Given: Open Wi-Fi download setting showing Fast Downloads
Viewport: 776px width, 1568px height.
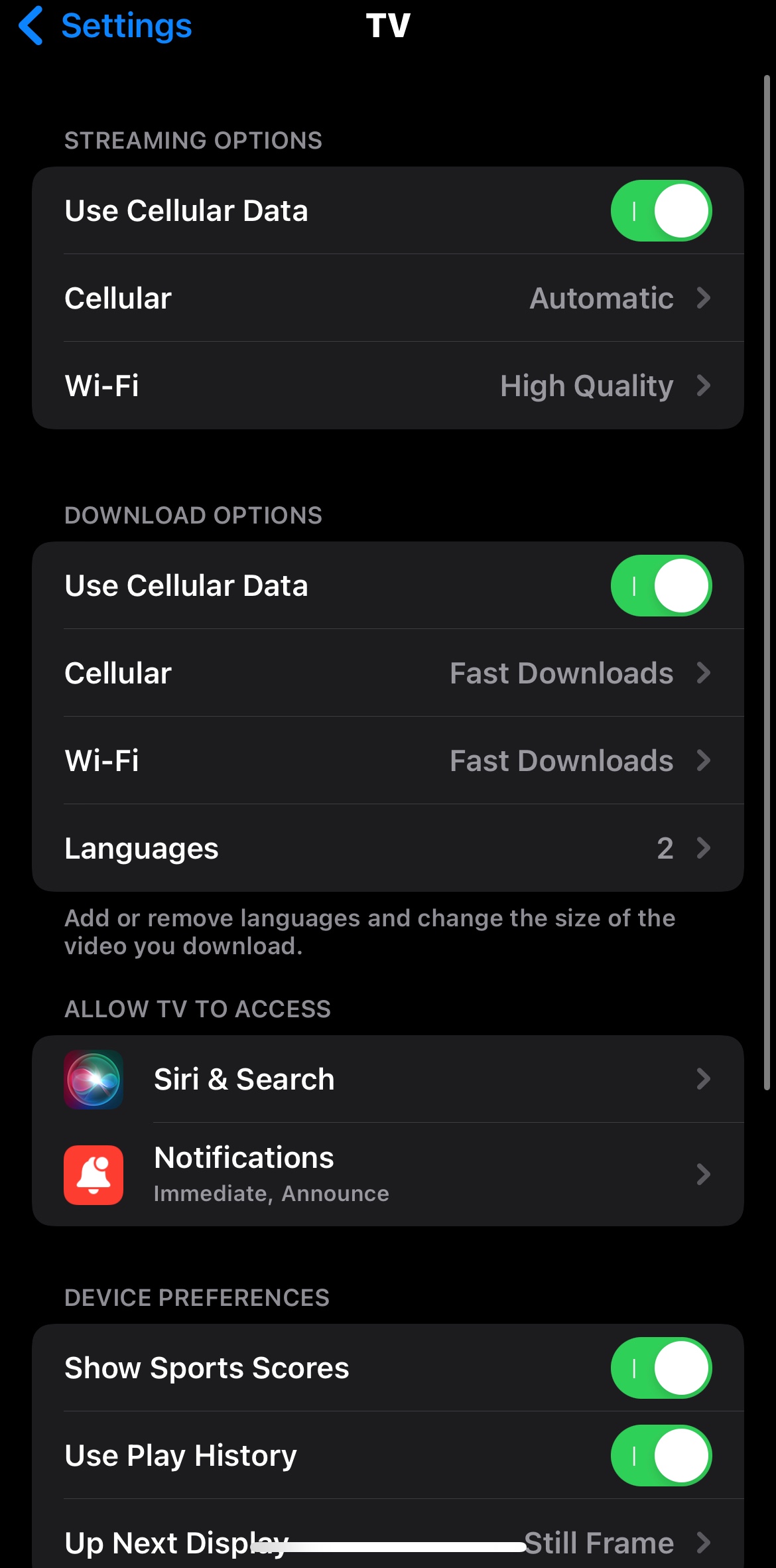Looking at the screenshot, I should (x=387, y=761).
